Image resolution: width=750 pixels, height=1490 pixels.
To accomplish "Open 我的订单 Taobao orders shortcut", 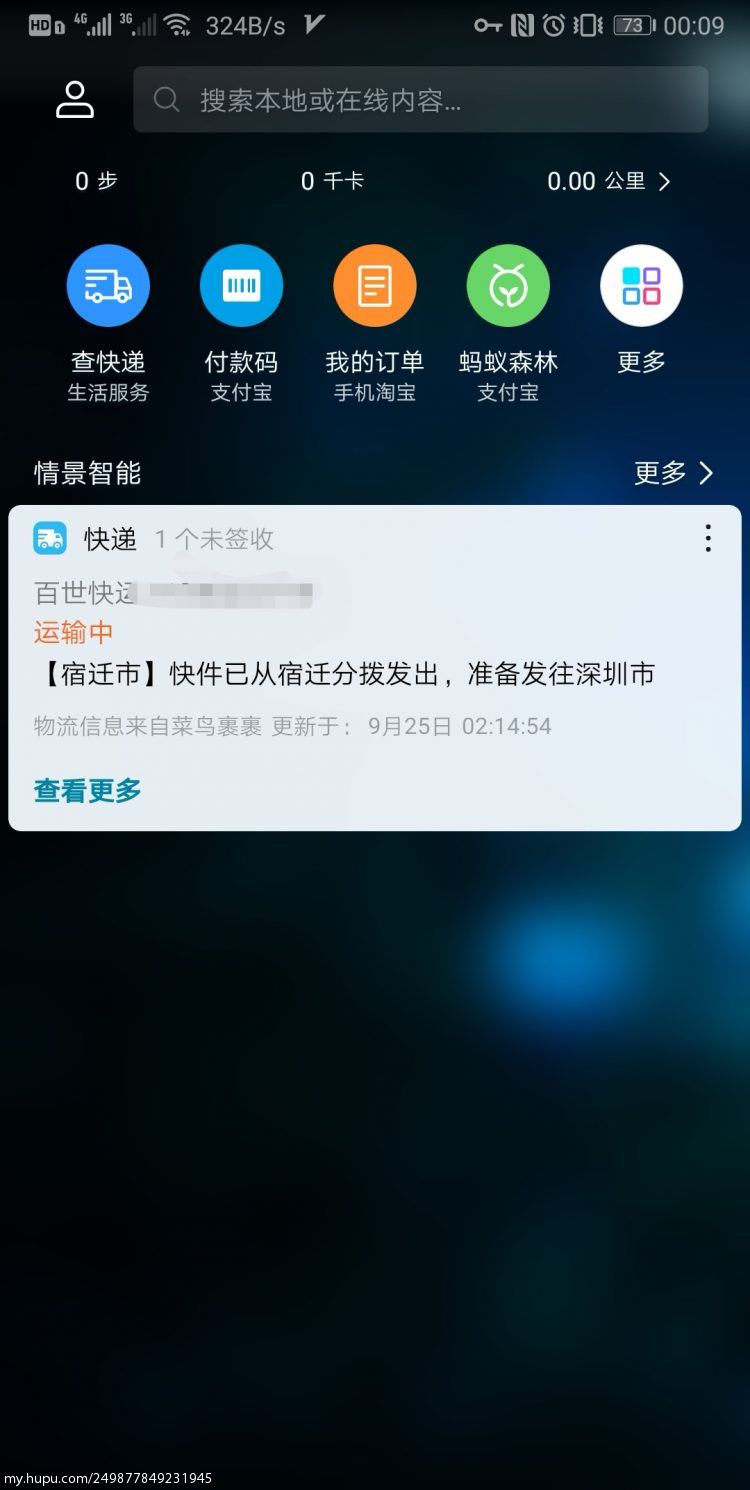I will click(374, 286).
